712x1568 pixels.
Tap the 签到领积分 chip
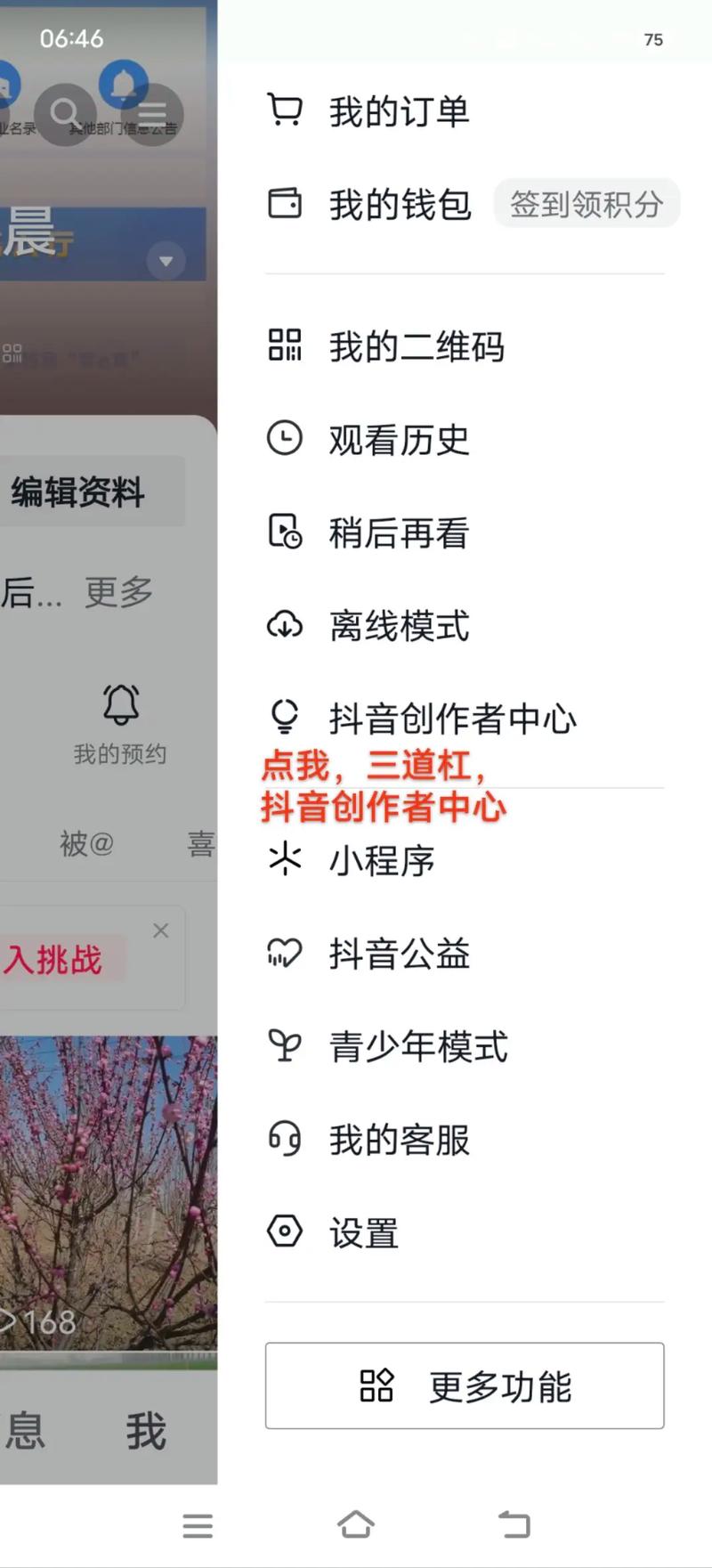pos(587,204)
